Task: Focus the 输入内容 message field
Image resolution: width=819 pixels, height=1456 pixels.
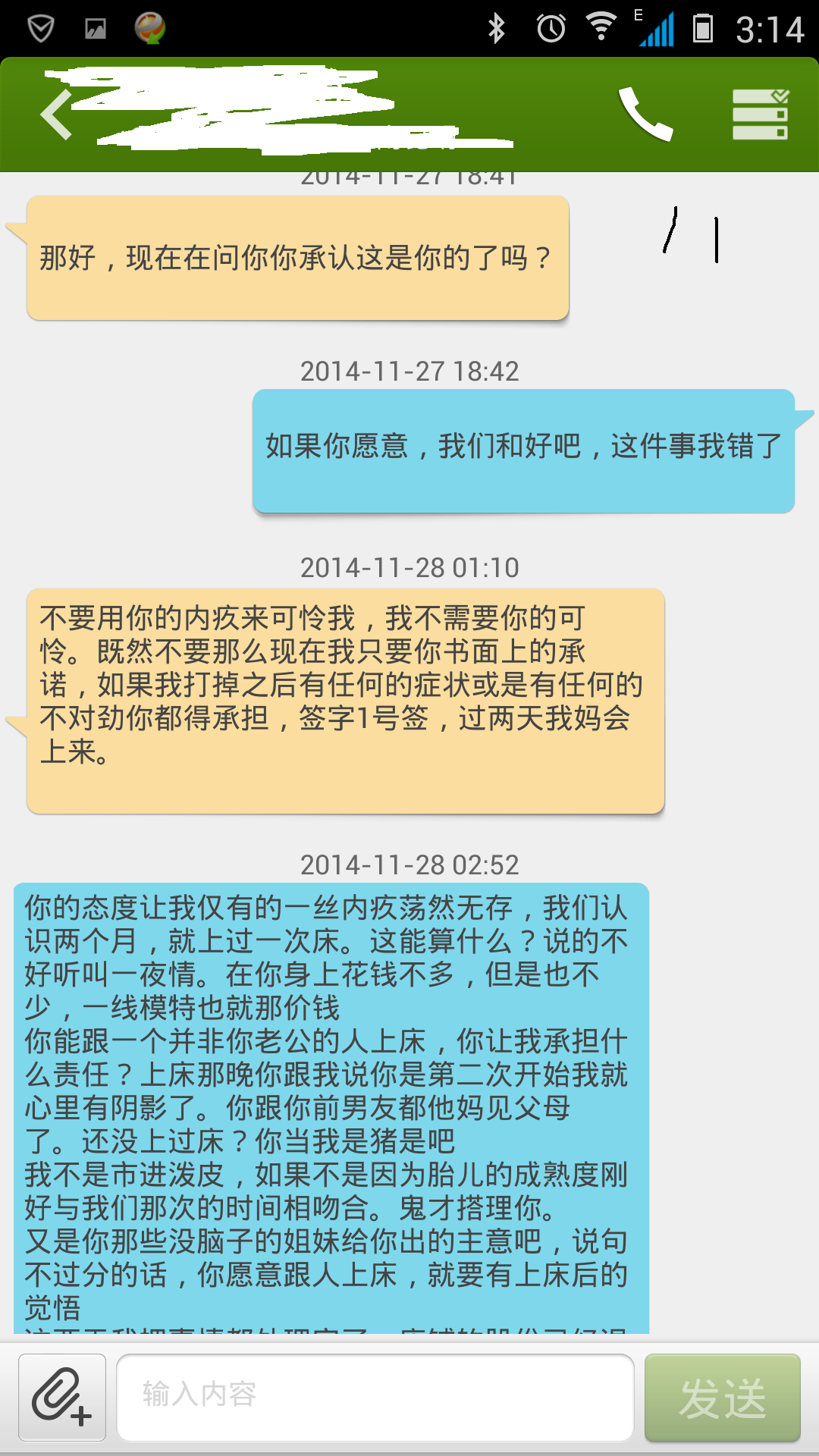Action: (x=375, y=1397)
